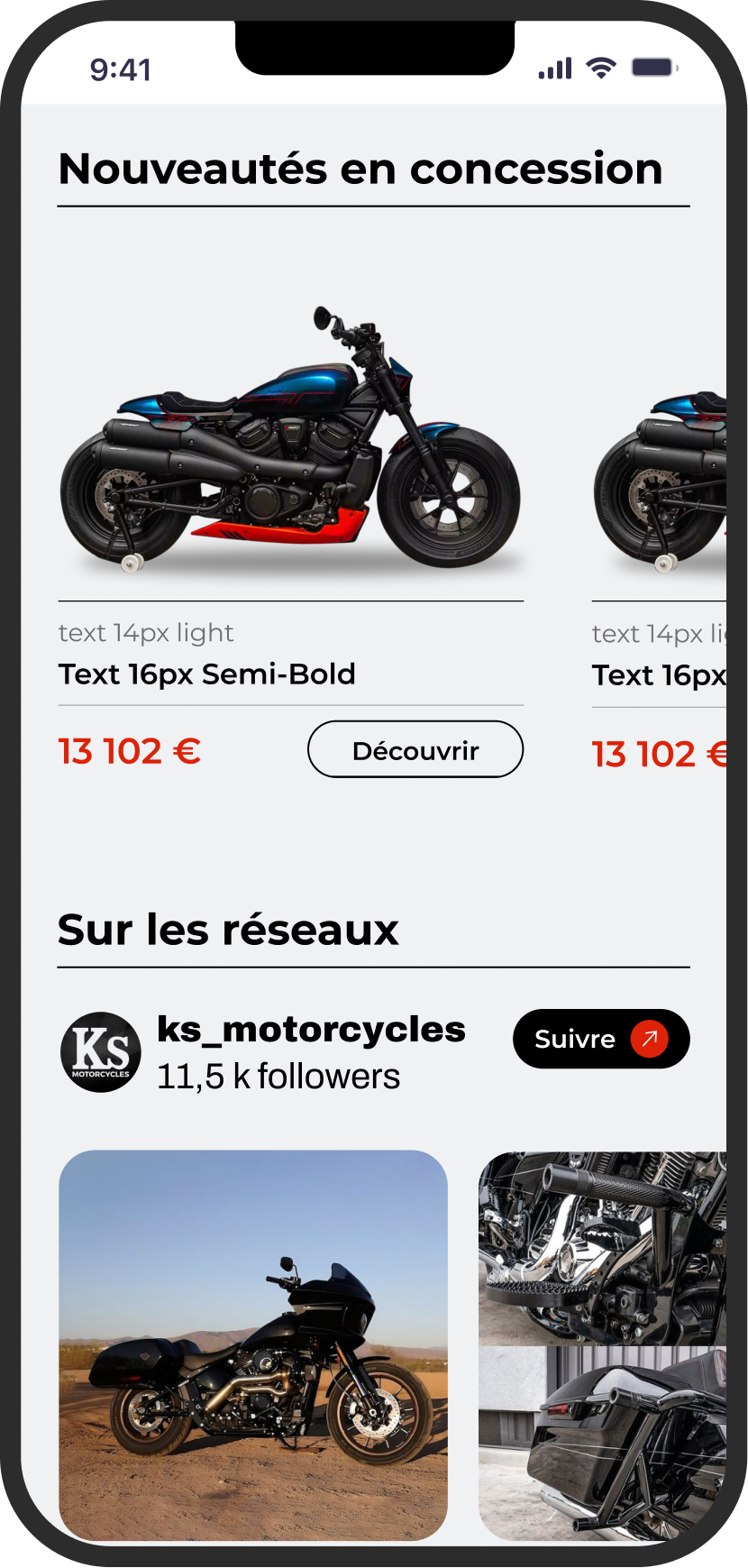Click the cellular signal bars icon

(x=554, y=67)
